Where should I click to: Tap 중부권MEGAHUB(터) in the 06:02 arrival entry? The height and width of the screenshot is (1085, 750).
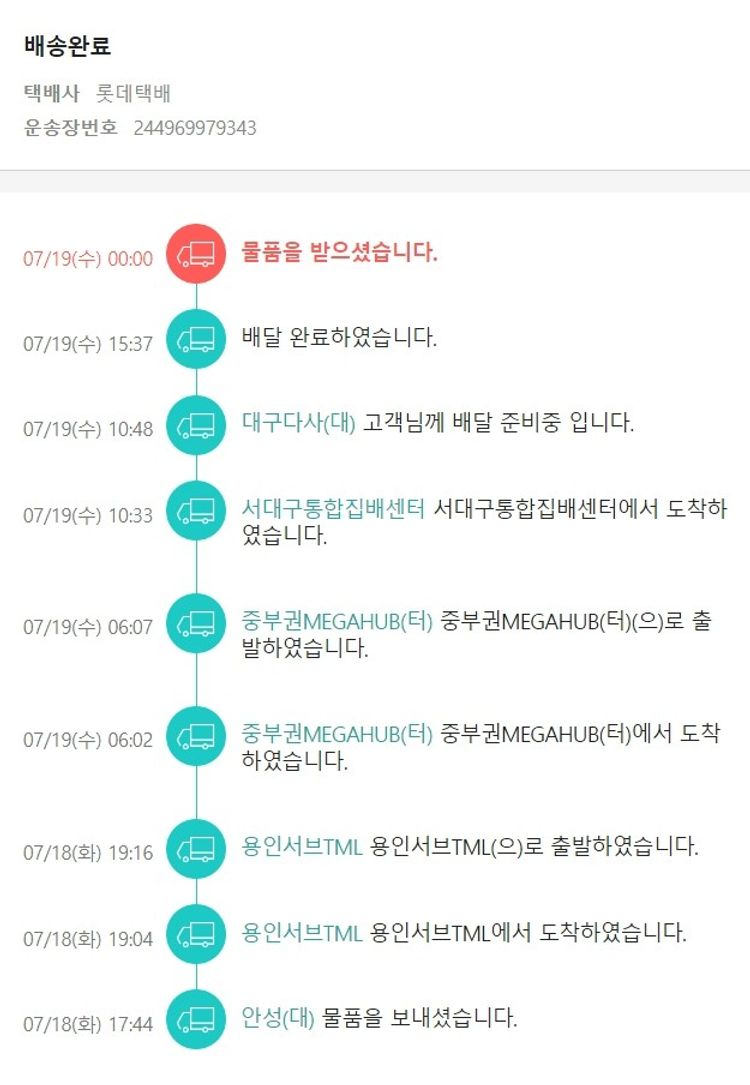tap(337, 734)
